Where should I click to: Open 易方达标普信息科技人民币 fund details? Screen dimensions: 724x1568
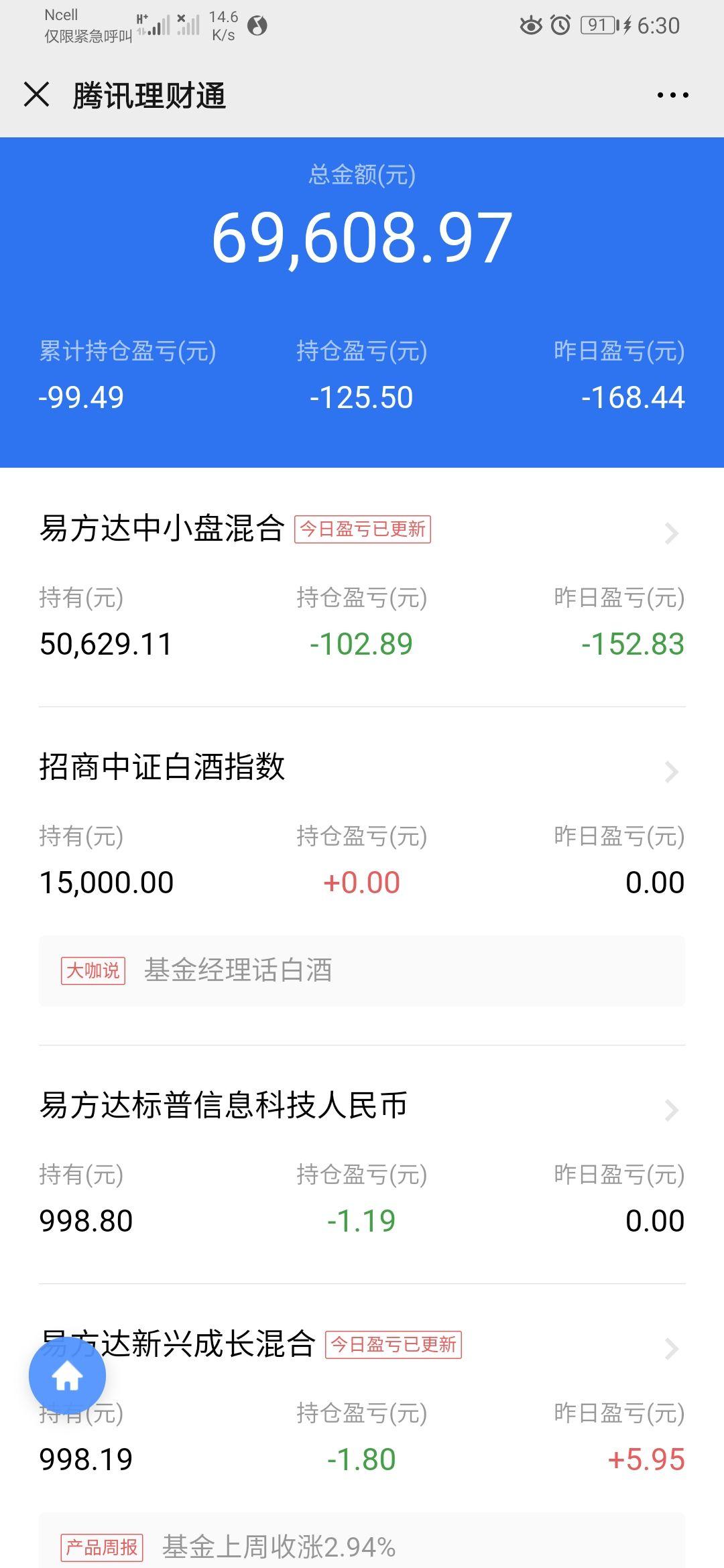tap(362, 1165)
